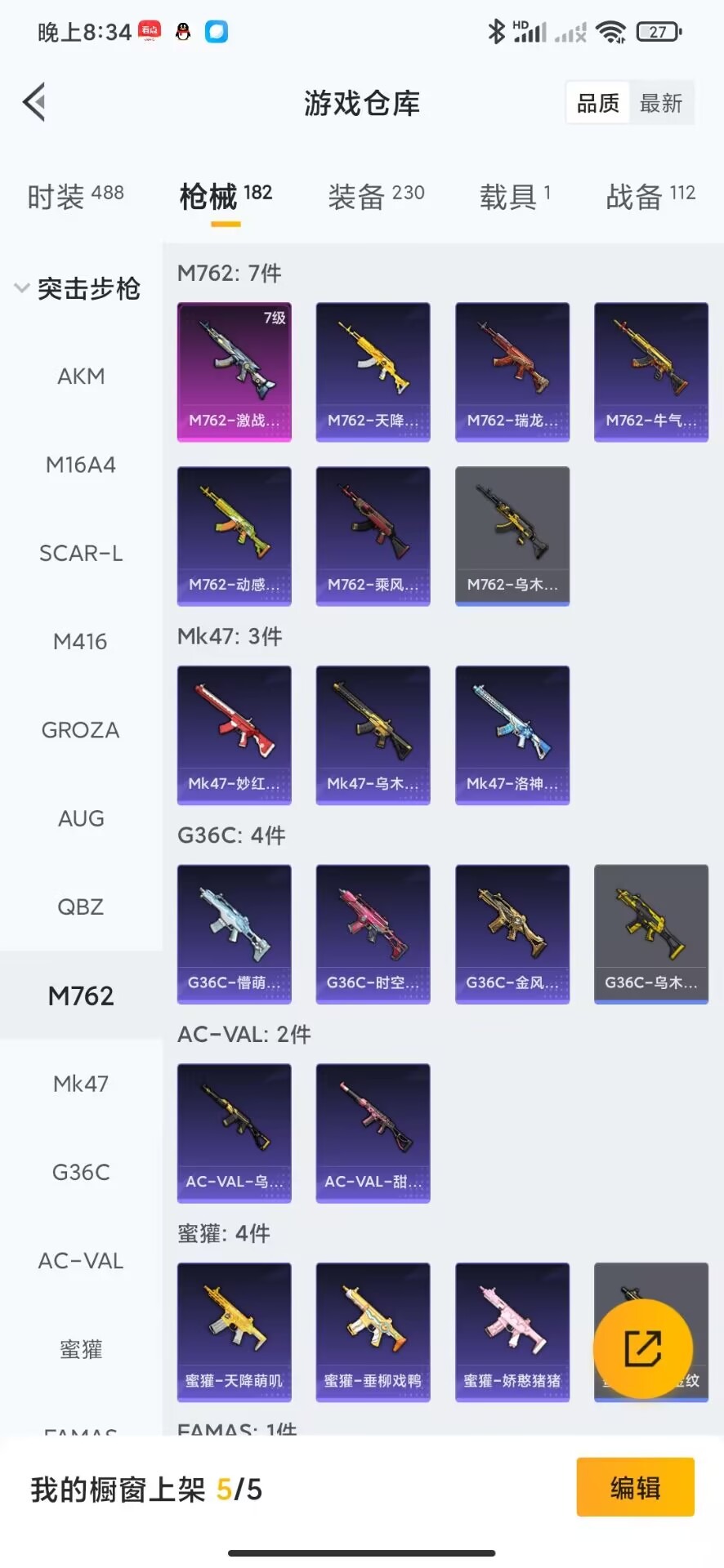
Task: View the Mk47-妙红 skin
Action: point(235,735)
